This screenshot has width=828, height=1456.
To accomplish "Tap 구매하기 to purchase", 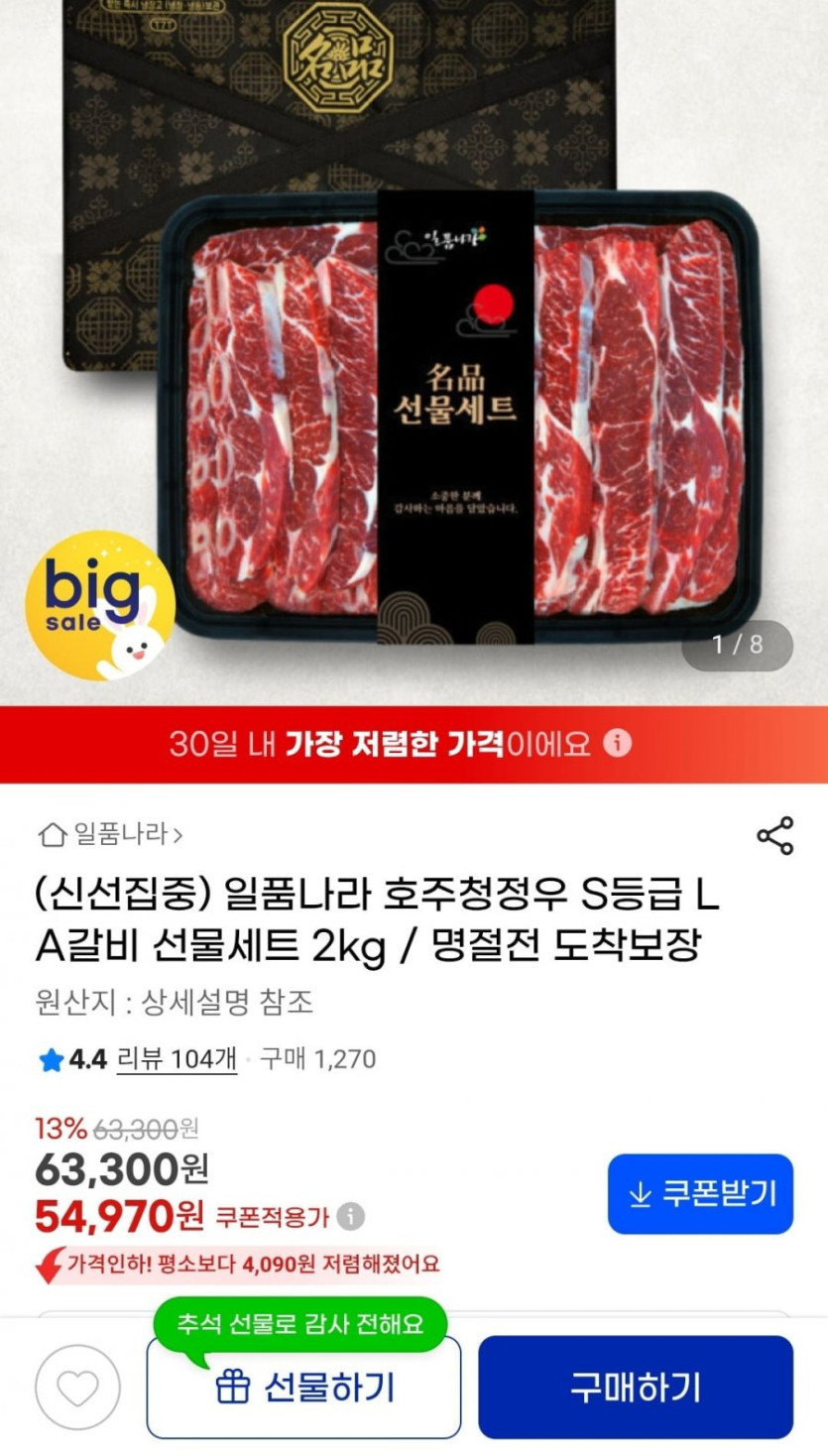I will (x=636, y=1387).
